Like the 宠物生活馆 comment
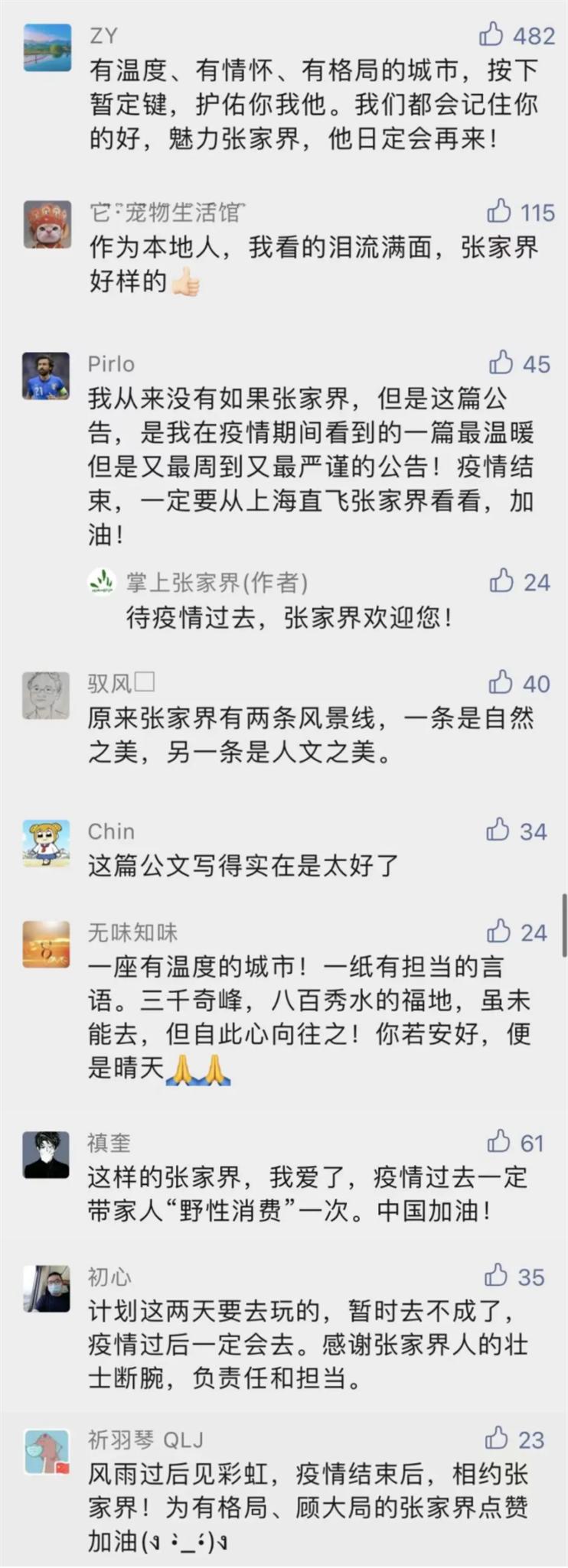Image resolution: width=568 pixels, height=1568 pixels. tap(499, 211)
